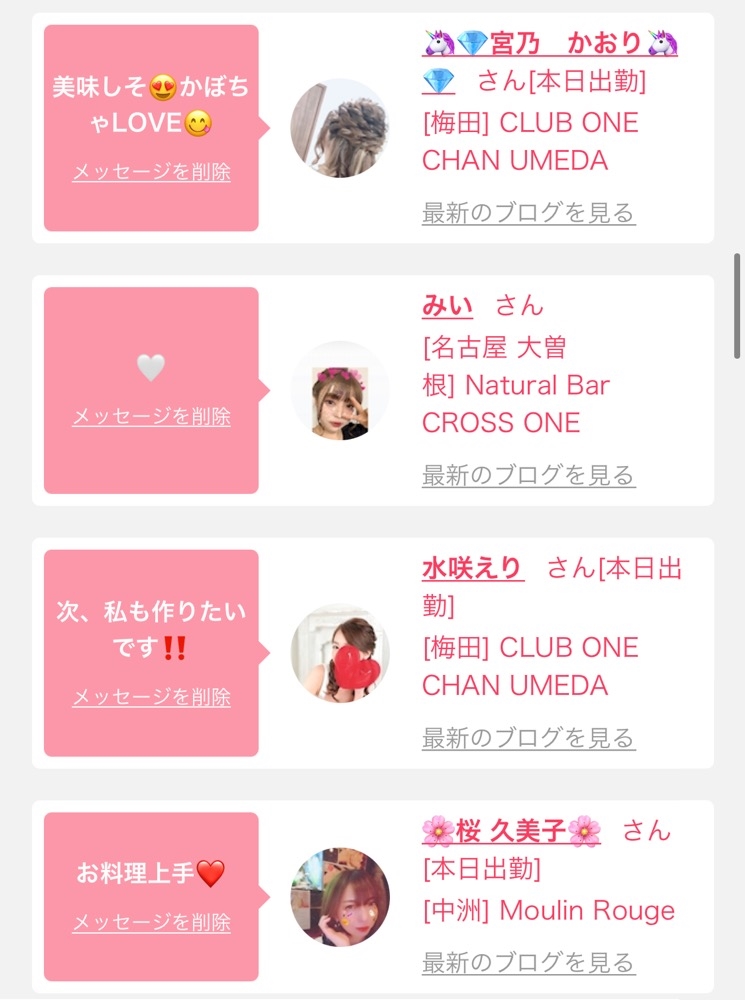The image size is (745, 1000).
Task: Tap 桜 久美子's profile photo
Action: click(340, 897)
